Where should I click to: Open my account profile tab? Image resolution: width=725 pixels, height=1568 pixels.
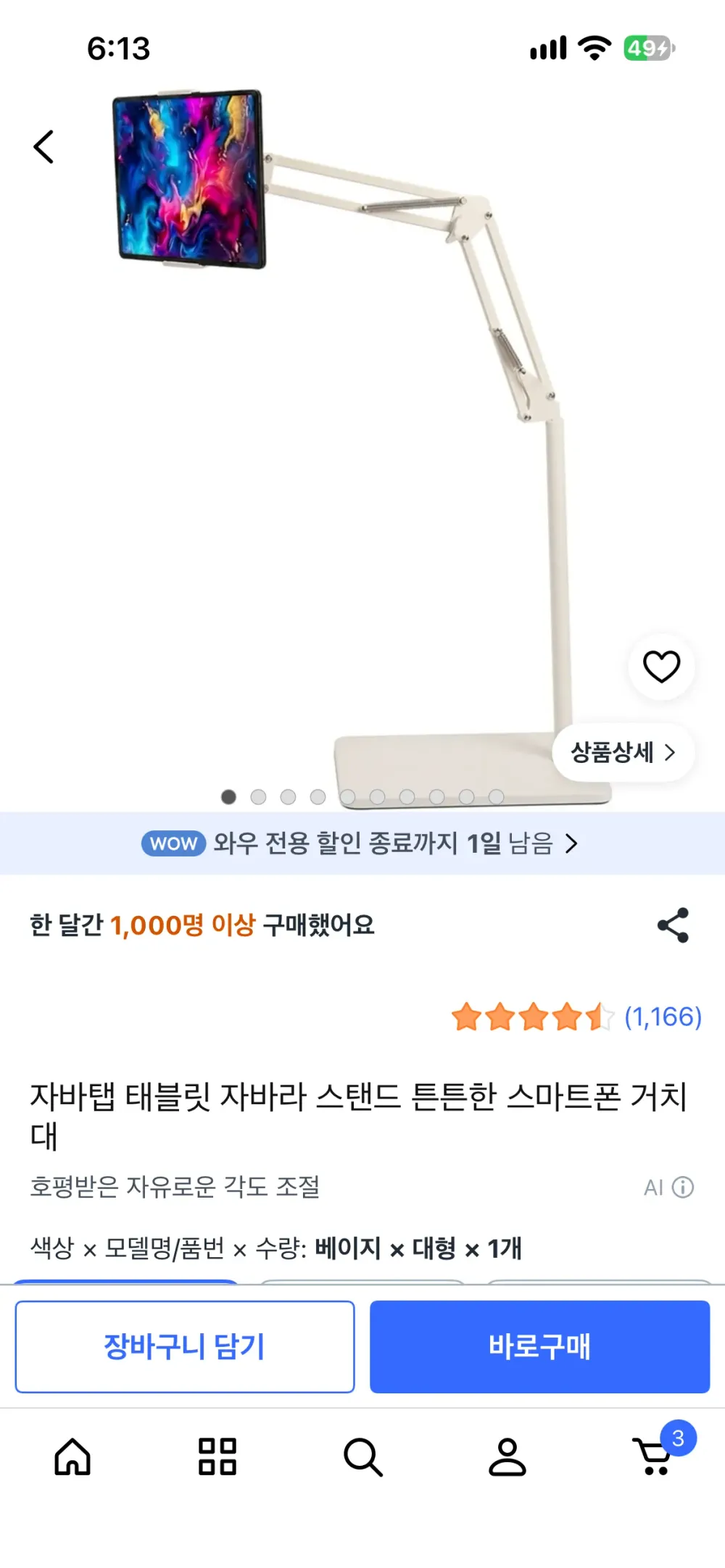[507, 1456]
